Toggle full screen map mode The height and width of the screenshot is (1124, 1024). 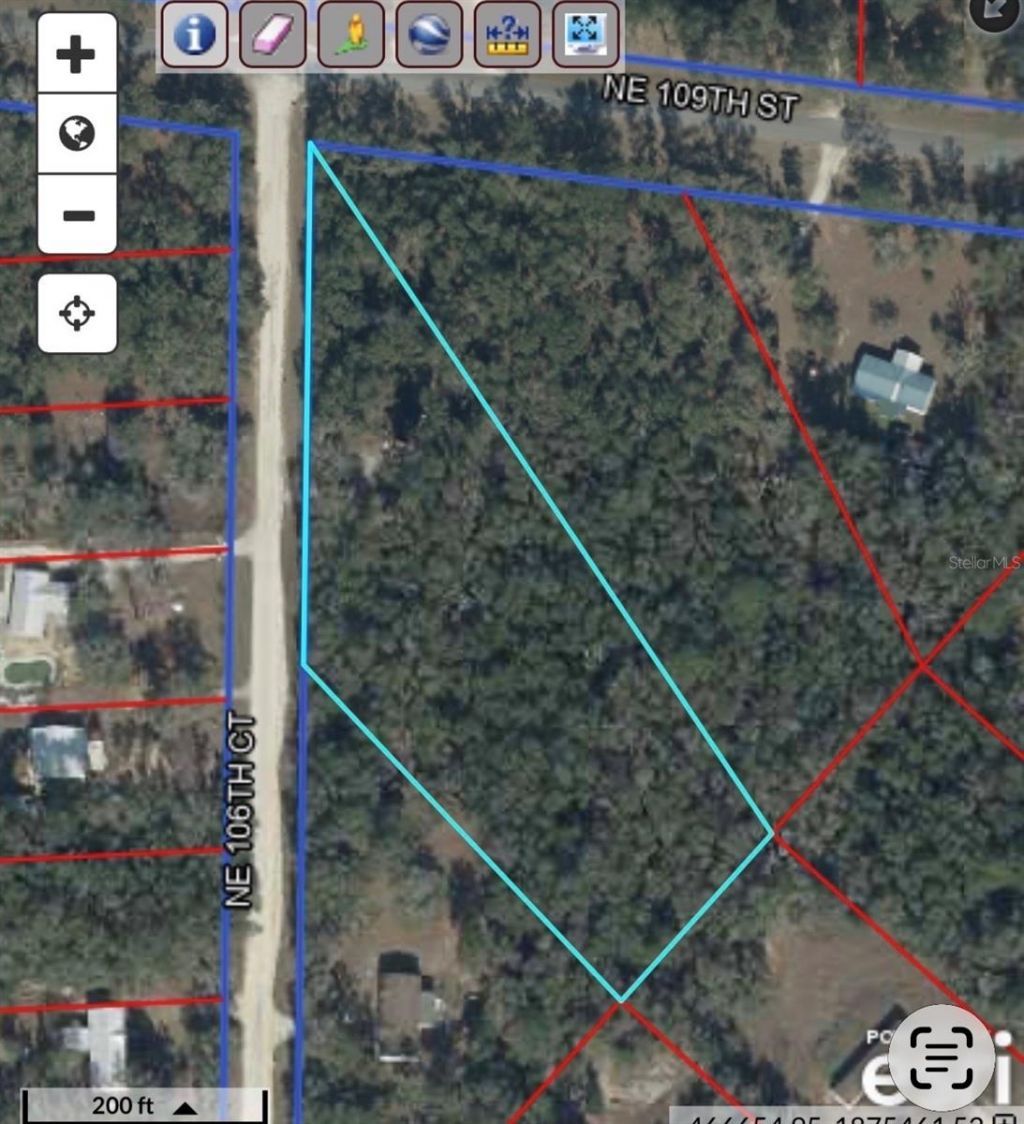pos(584,35)
